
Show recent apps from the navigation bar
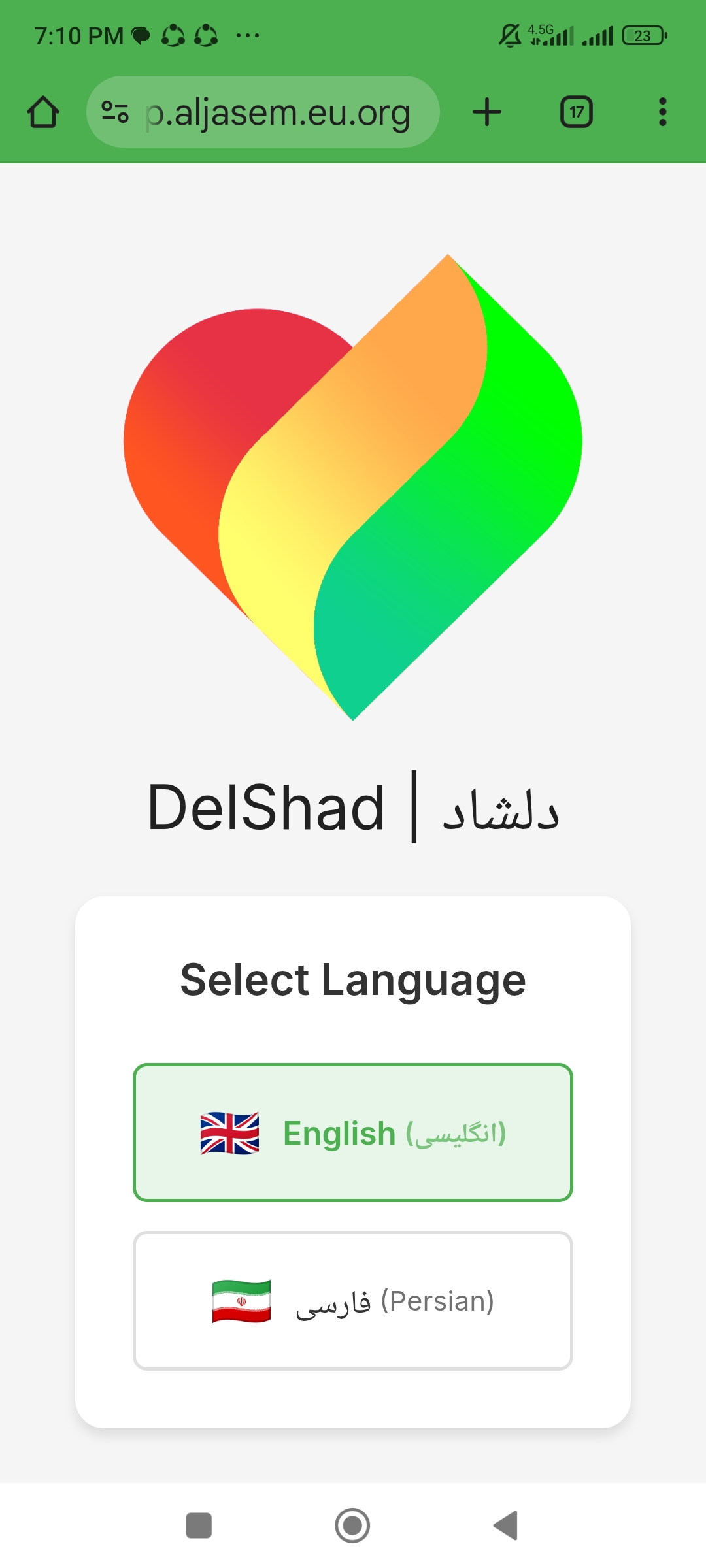[x=199, y=1526]
